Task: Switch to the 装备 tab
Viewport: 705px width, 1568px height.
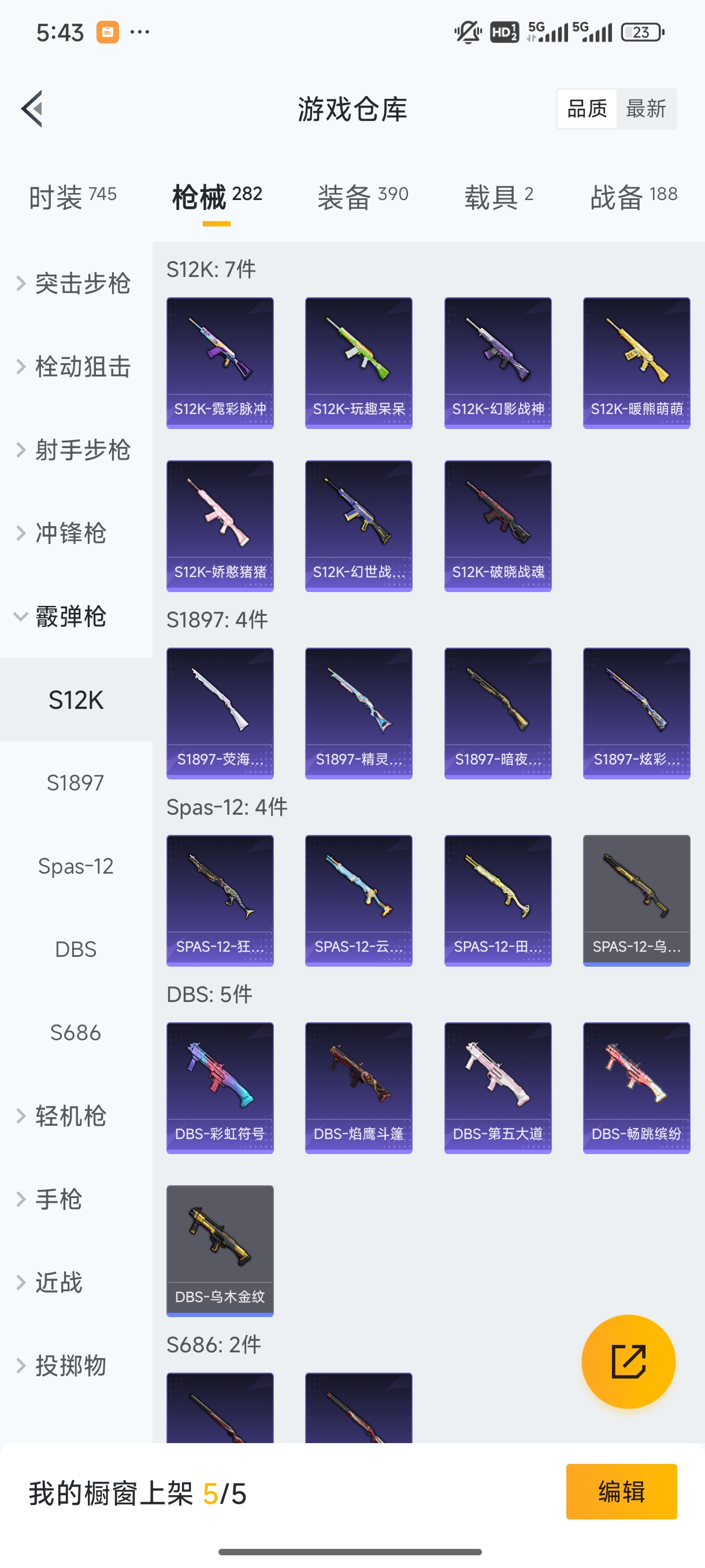Action: pyautogui.click(x=362, y=197)
